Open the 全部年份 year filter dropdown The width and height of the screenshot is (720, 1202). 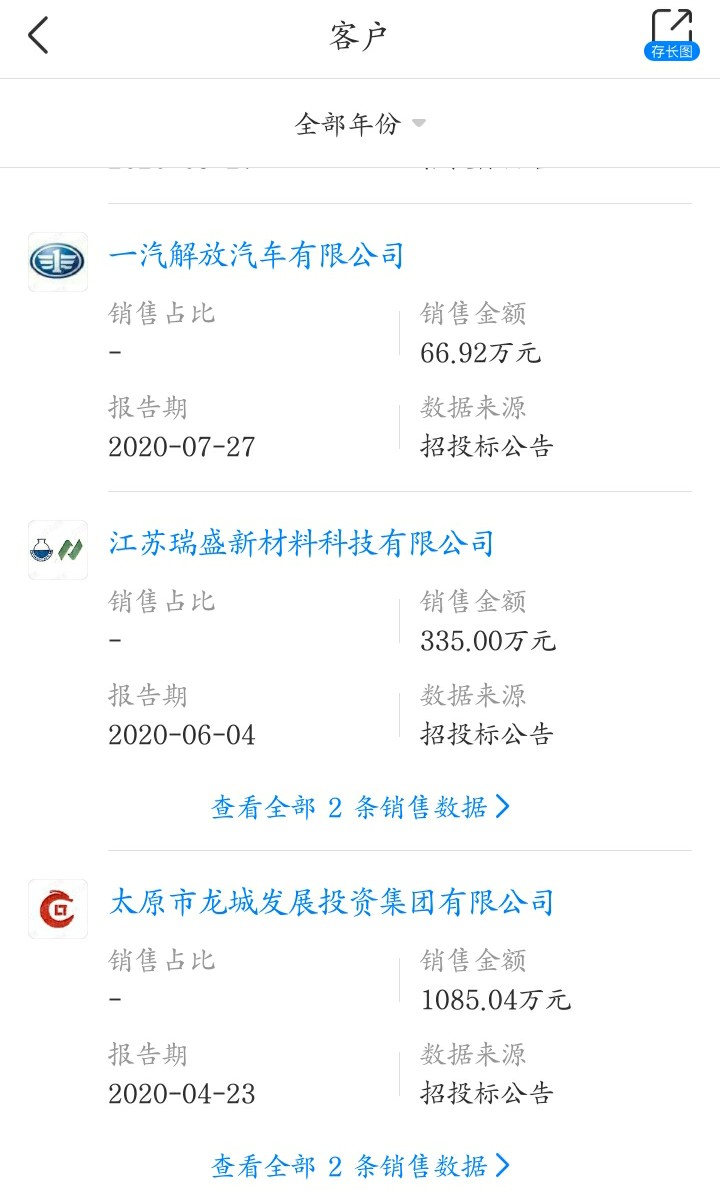click(x=358, y=122)
